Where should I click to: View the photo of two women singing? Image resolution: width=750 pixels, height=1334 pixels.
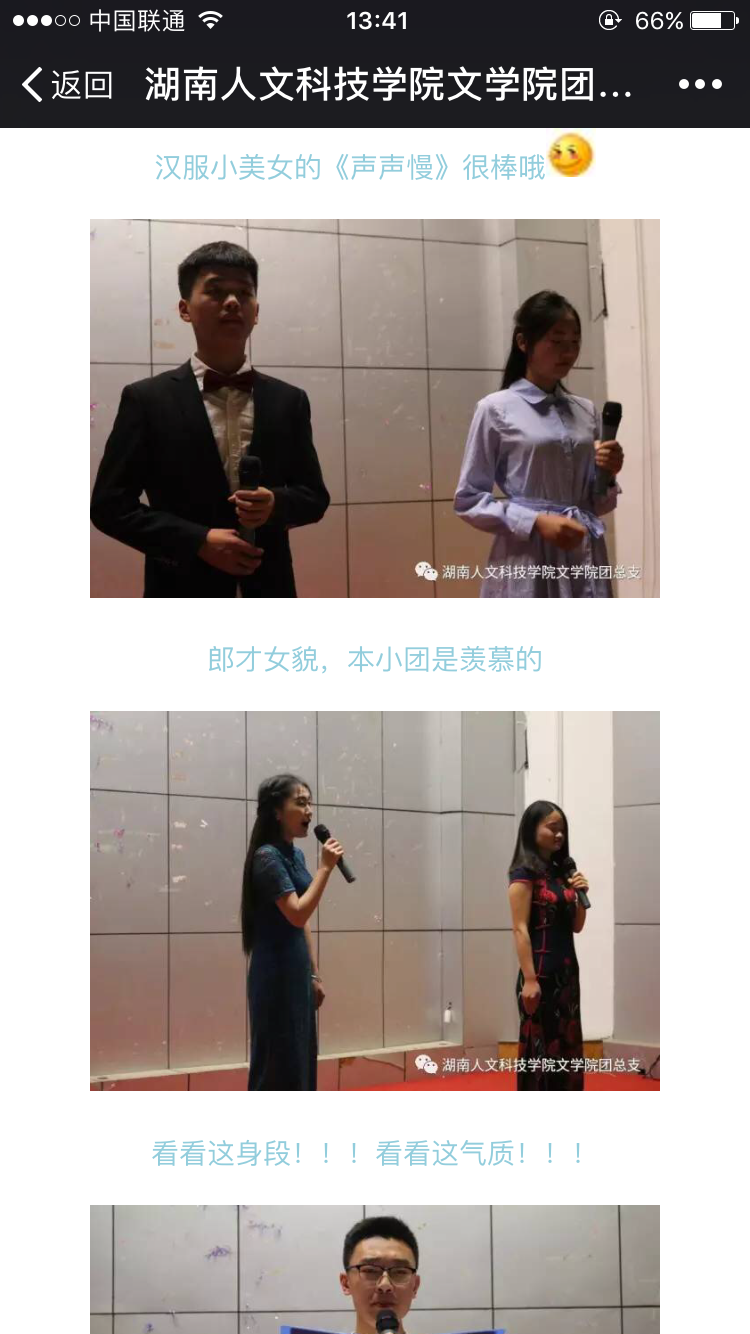pyautogui.click(x=374, y=900)
